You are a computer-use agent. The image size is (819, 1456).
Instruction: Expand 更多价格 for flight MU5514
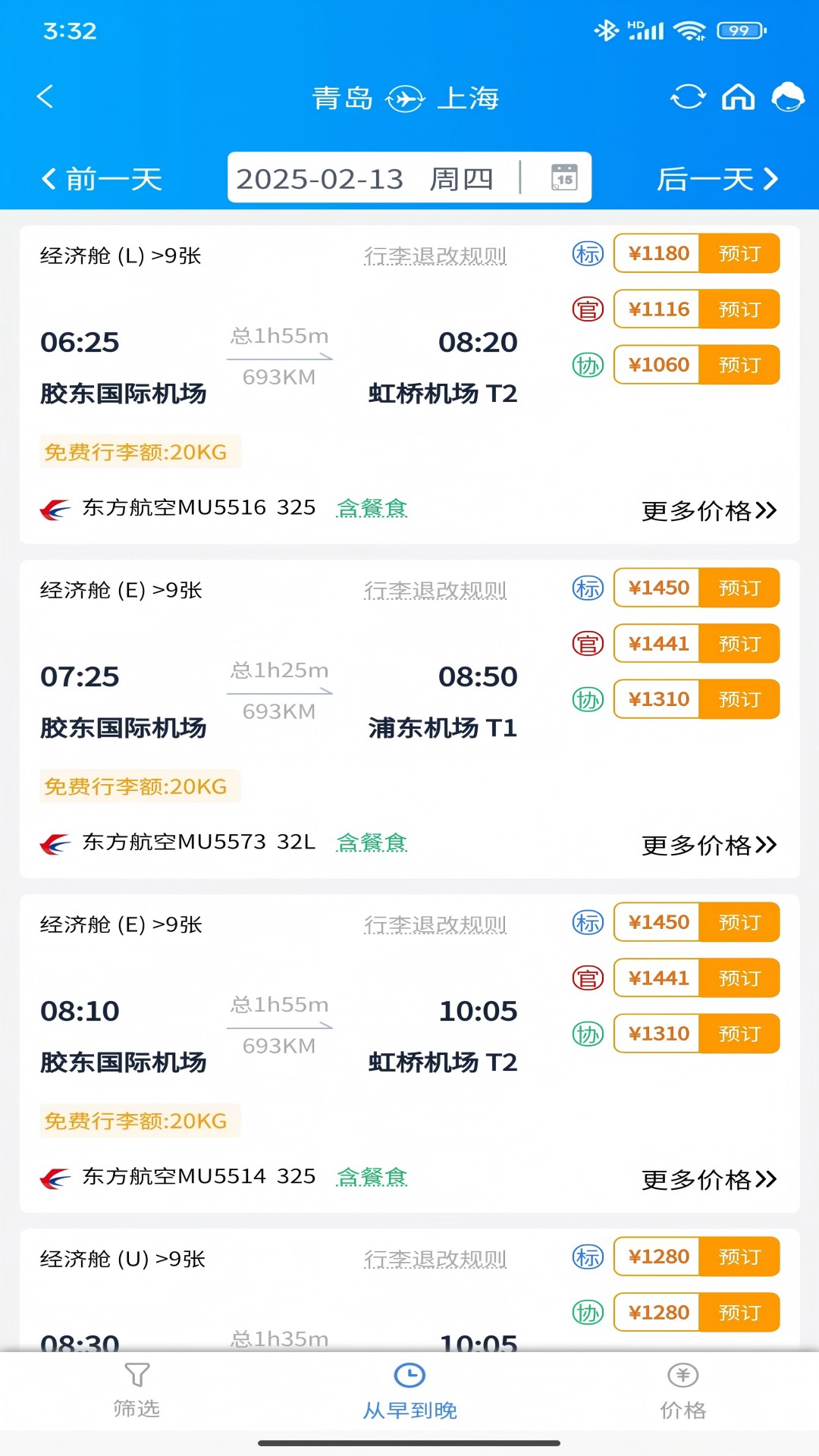[708, 1180]
